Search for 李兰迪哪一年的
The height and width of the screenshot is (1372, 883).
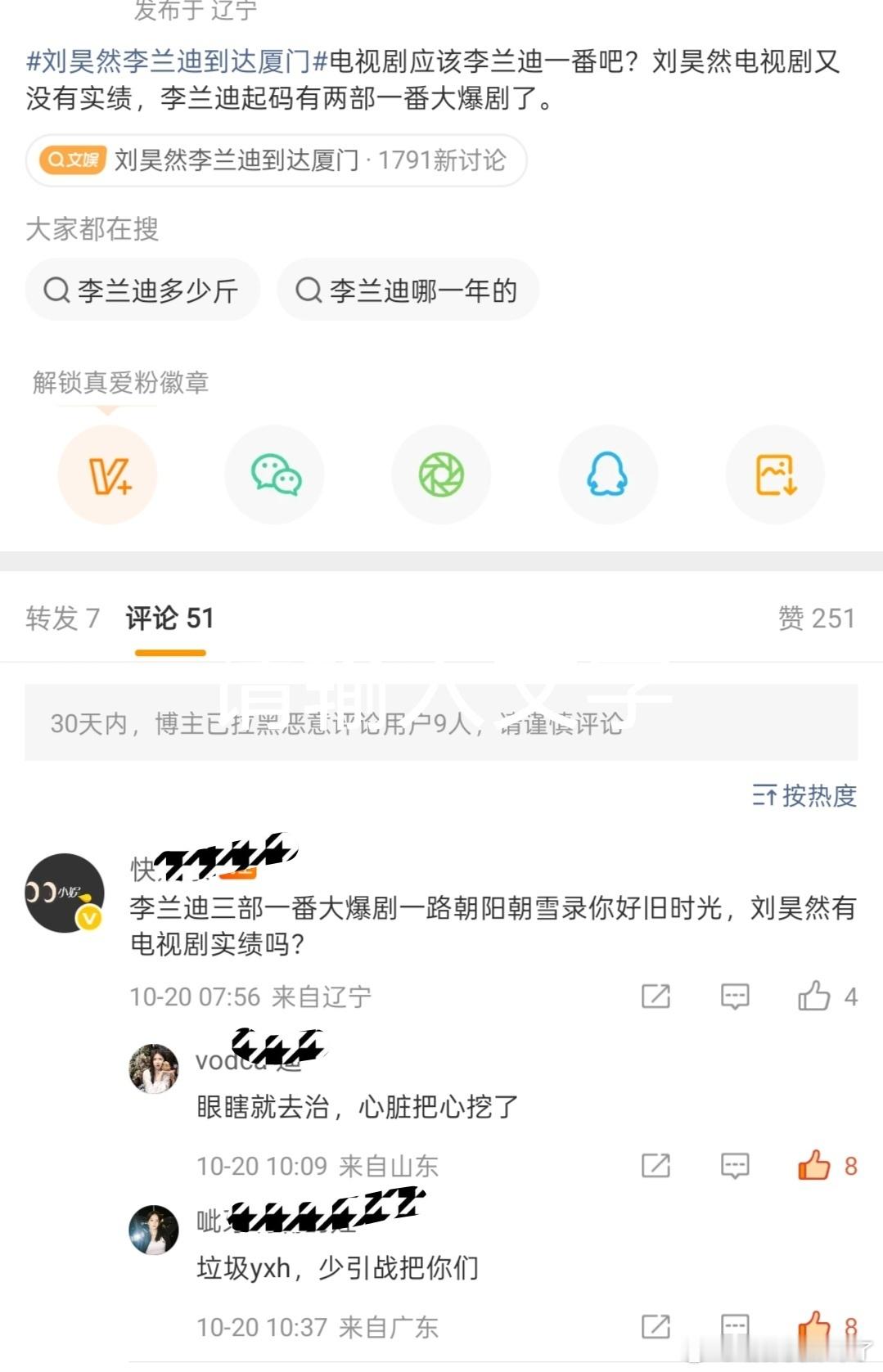408,290
